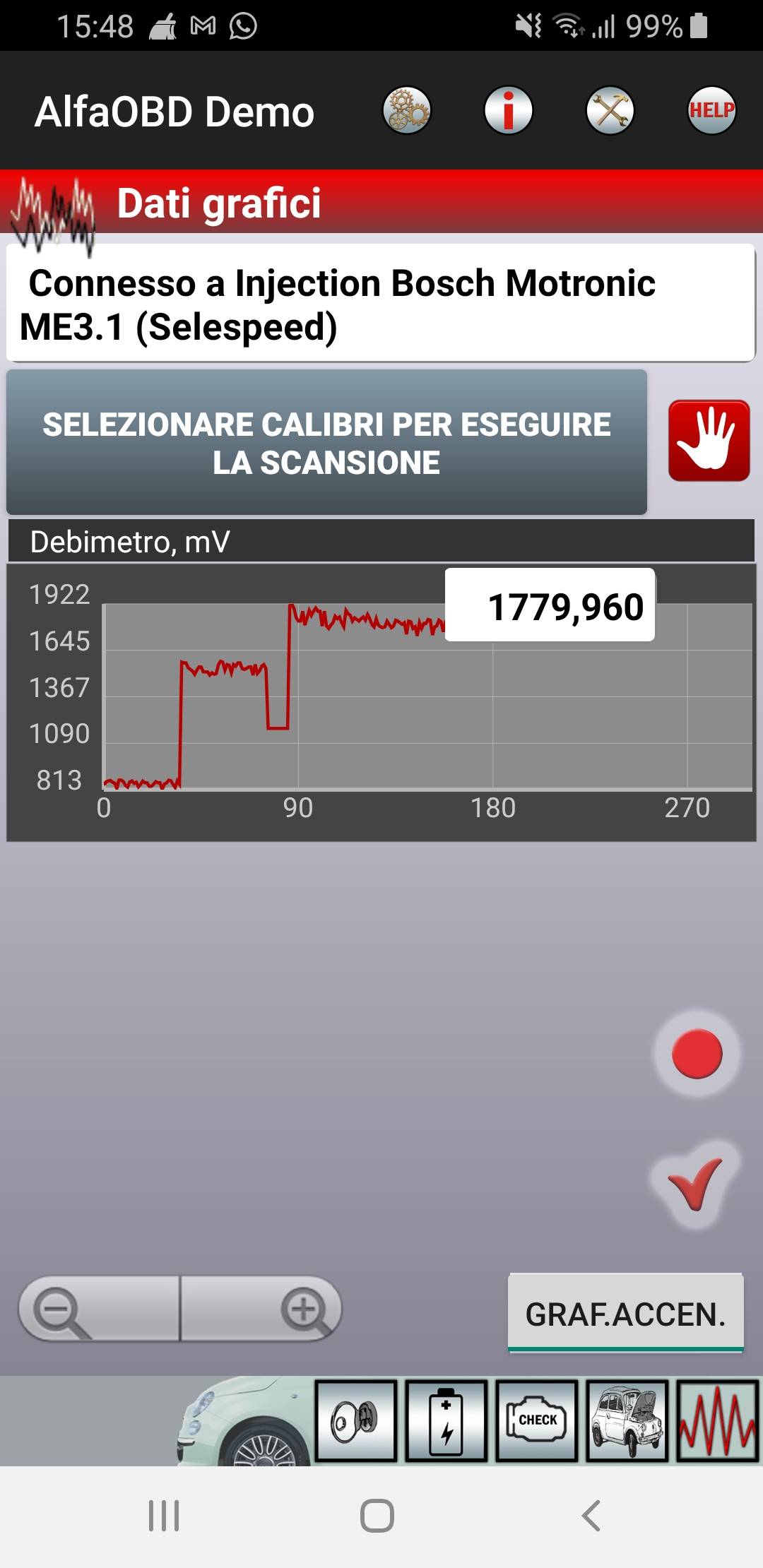Viewport: 763px width, 1568px height.
Task: Tap Selezionare calibri per eseguire la scansione
Action: coord(326,443)
